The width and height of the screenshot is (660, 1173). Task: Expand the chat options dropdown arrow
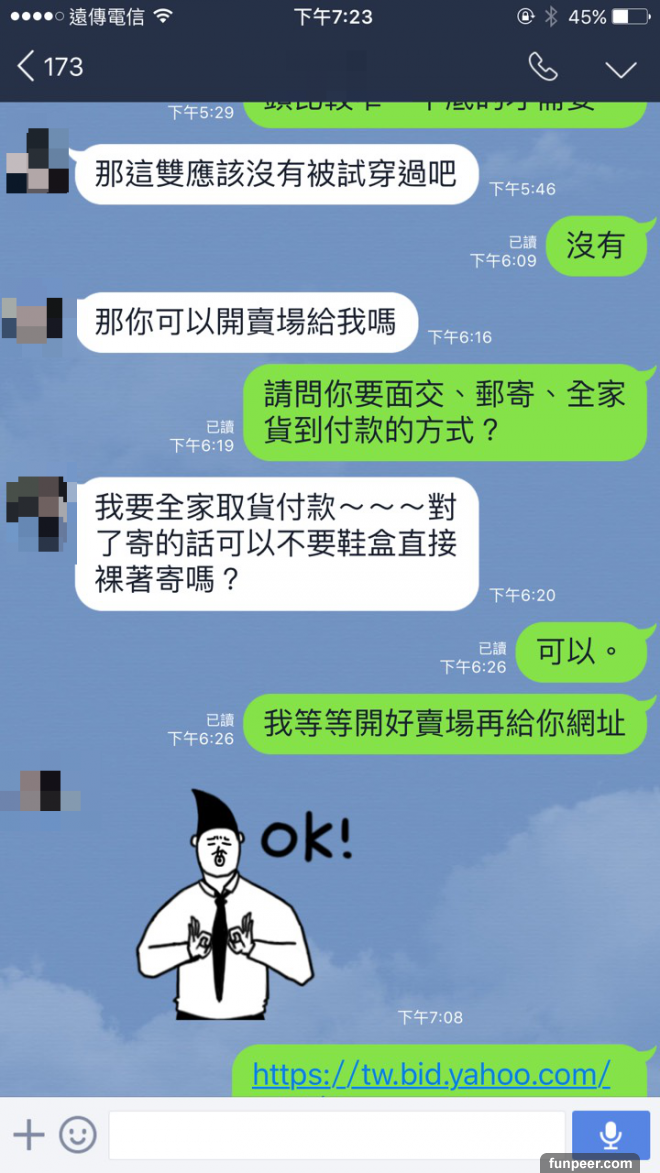(621, 68)
